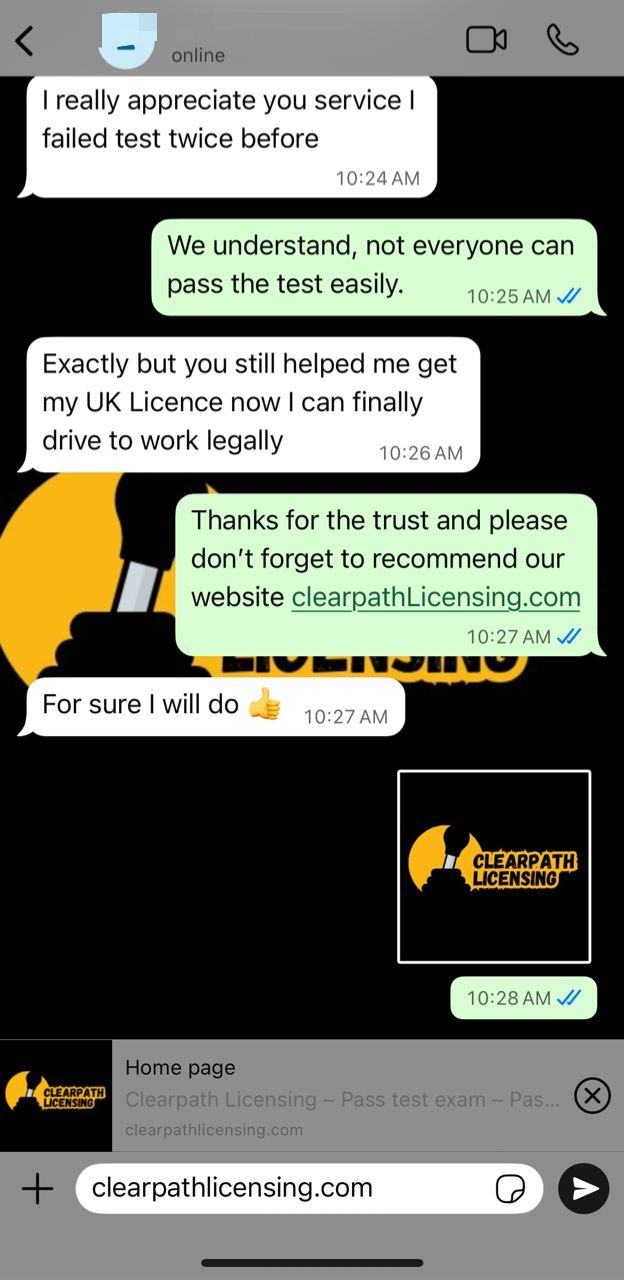This screenshot has width=624, height=1280.
Task: Open the attachment plus menu
Action: click(x=37, y=1188)
